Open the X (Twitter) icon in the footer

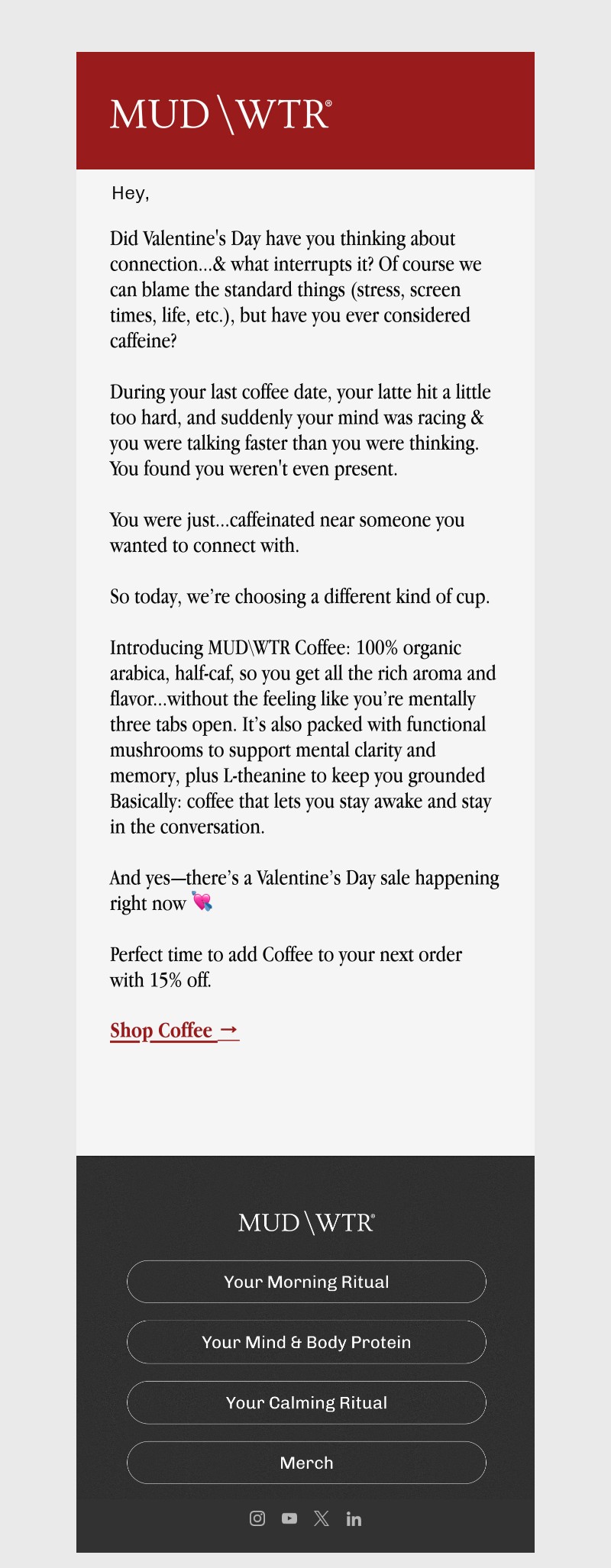321,1518
